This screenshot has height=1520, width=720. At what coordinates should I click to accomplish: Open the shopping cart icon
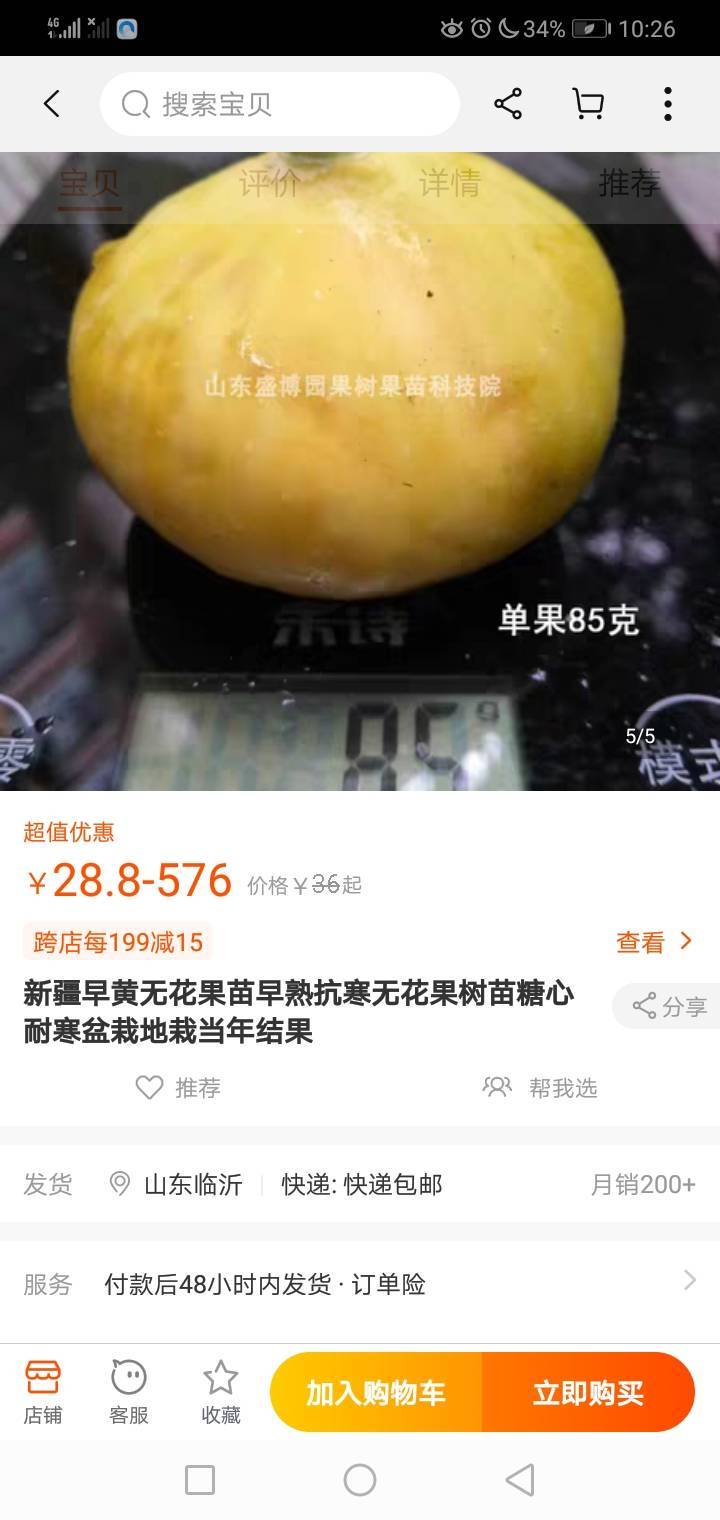pos(588,104)
